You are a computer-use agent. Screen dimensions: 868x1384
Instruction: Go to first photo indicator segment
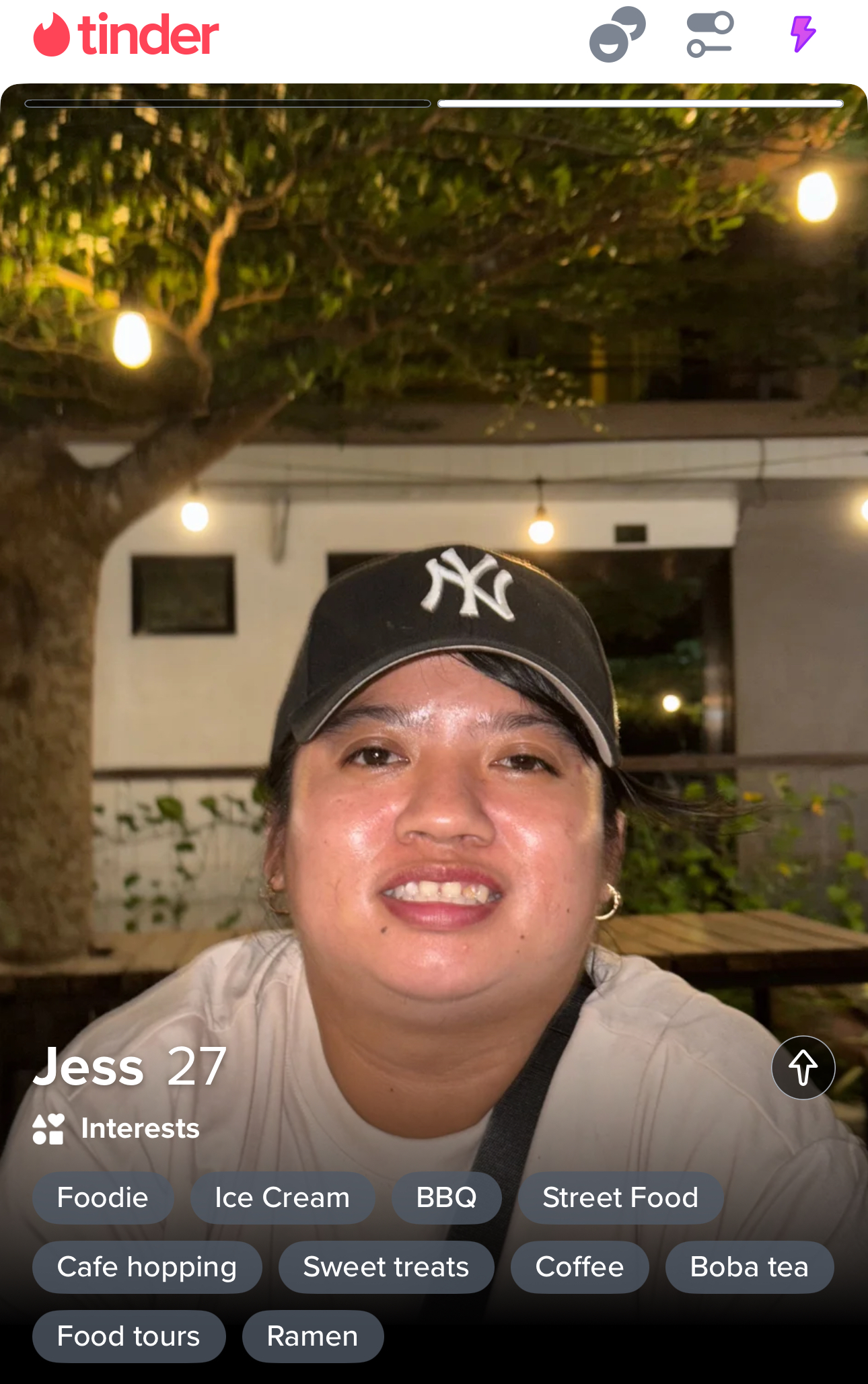pyautogui.click(x=227, y=104)
